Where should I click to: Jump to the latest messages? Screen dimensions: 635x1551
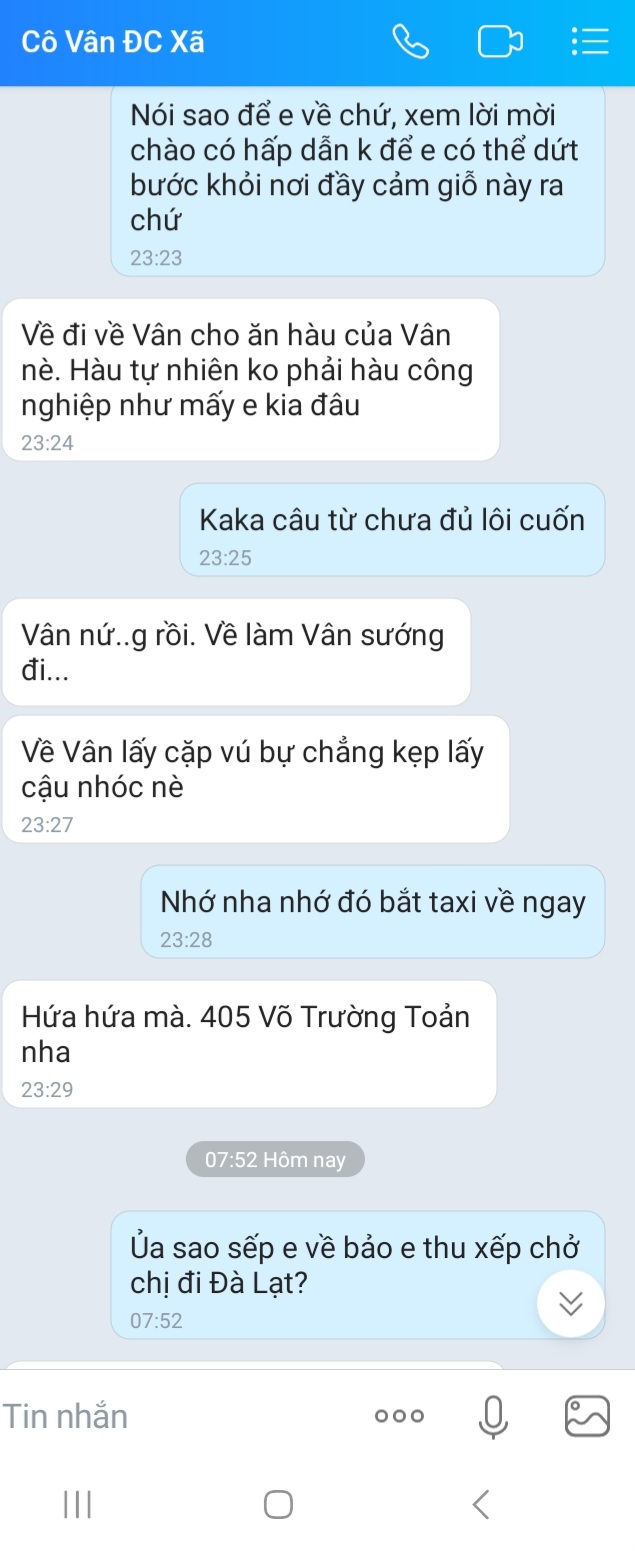571,1303
